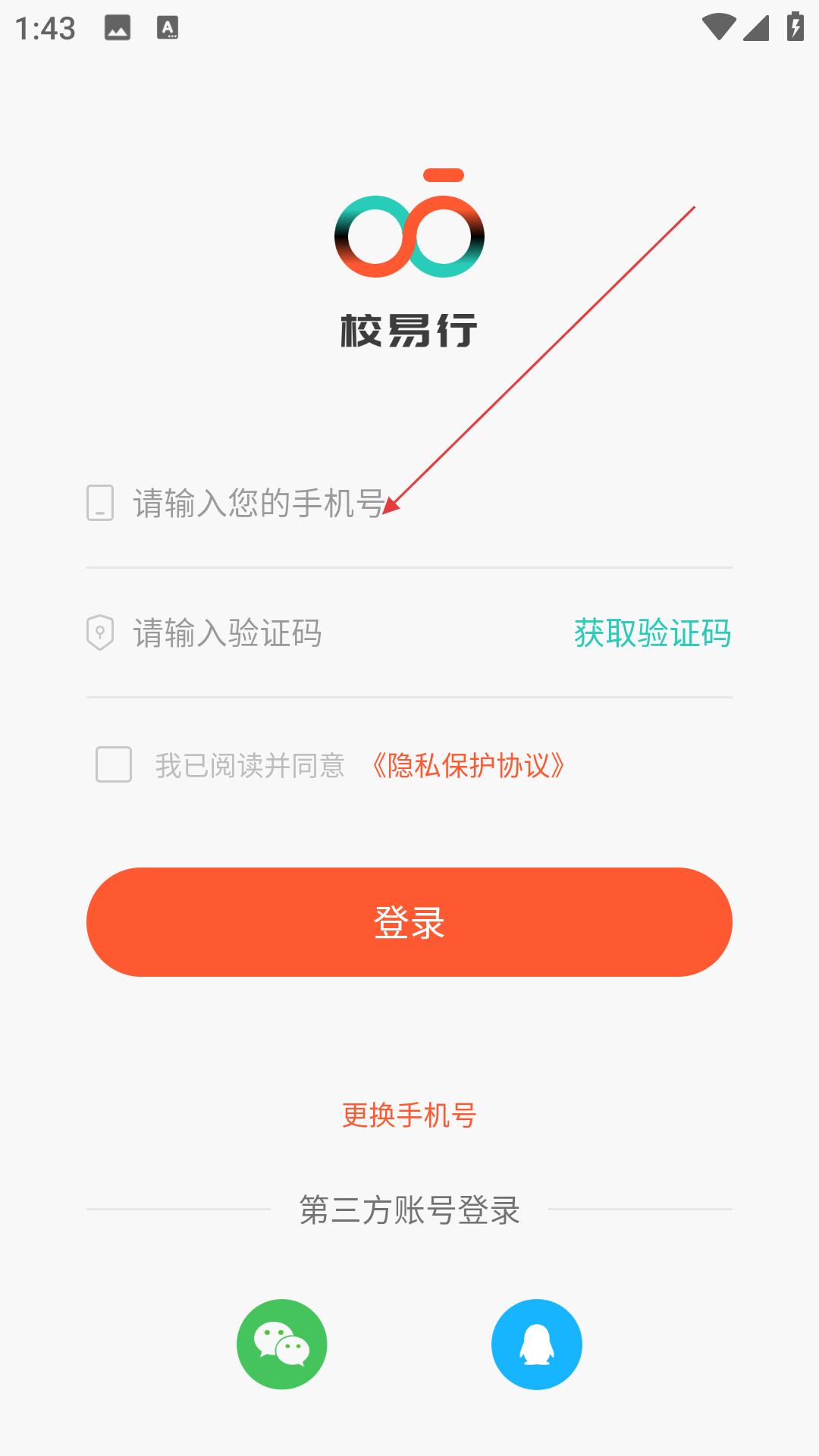Viewport: 819px width, 1456px height.
Task: Log in with the WeChat icon
Action: coord(282,1345)
